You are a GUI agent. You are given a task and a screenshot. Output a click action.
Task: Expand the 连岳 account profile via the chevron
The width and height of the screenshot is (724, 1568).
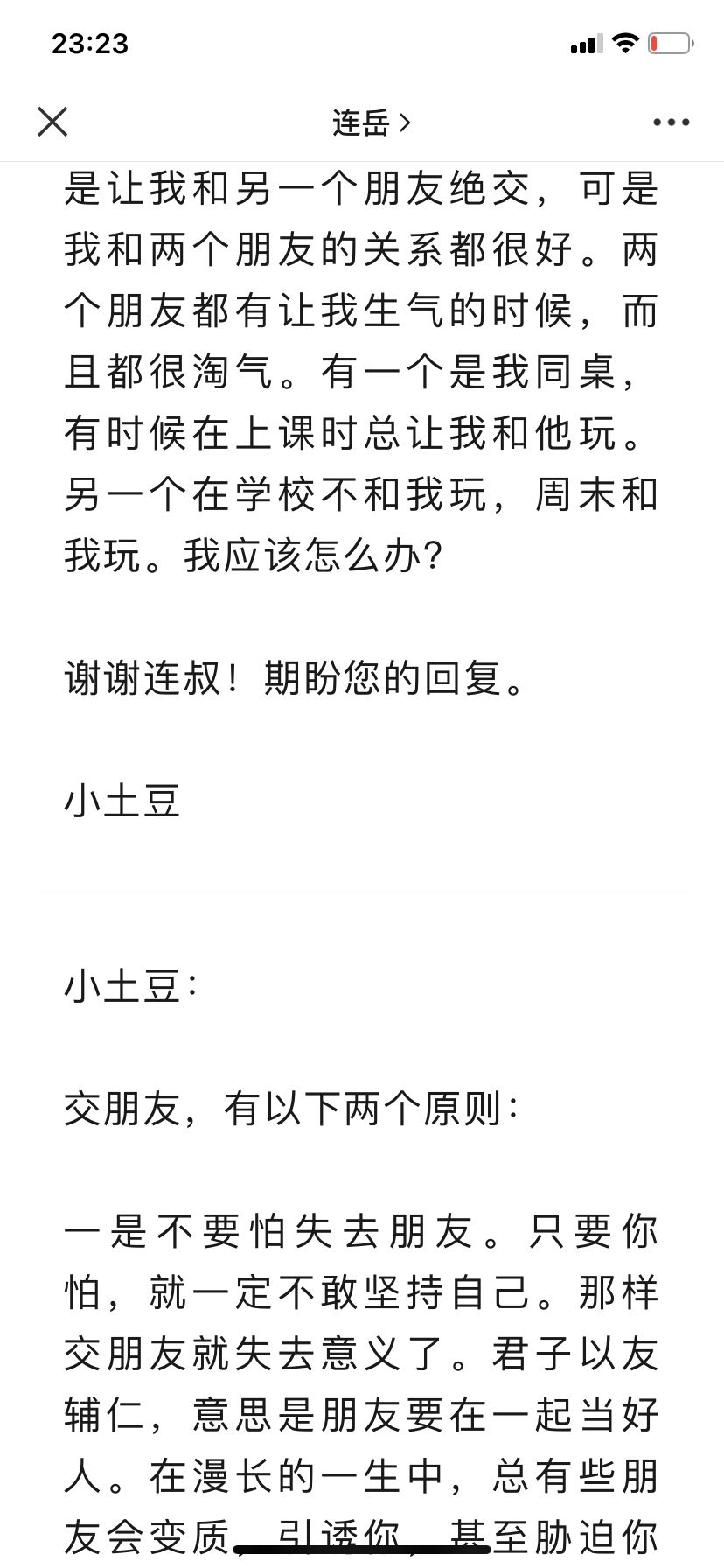click(x=403, y=122)
